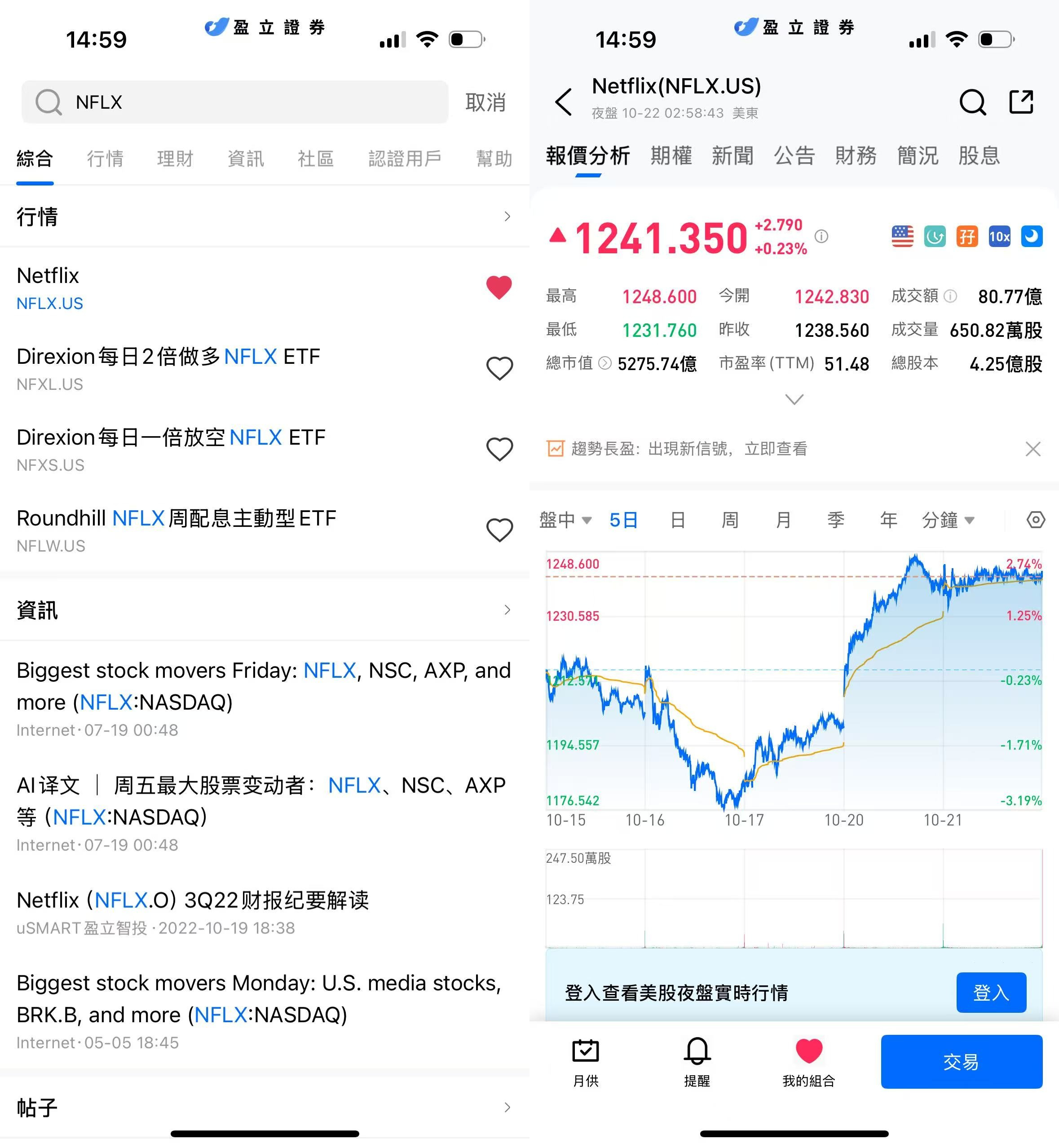The width and height of the screenshot is (1059, 1148).
Task: Tap the NFLX search field
Action: [x=235, y=102]
